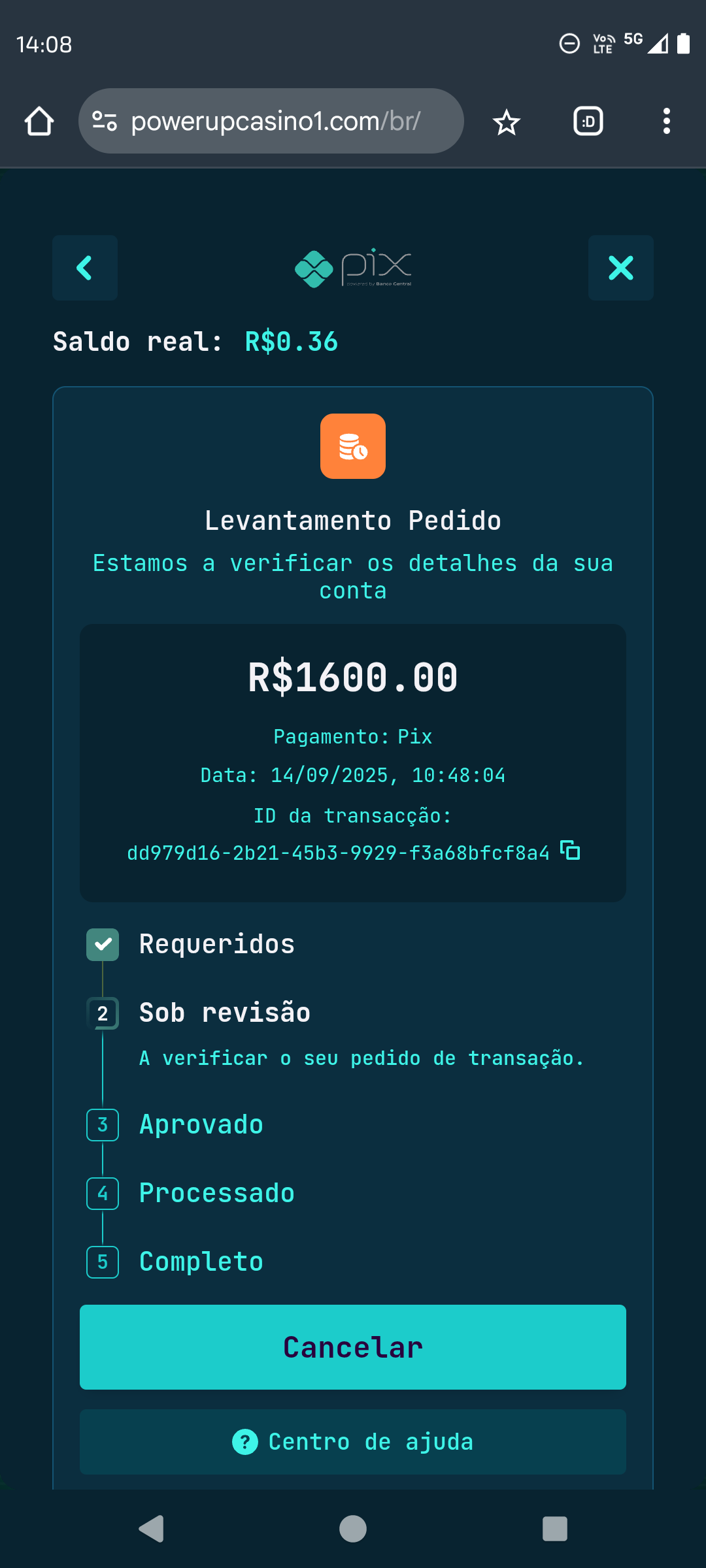Open the Android recents button

[553, 1528]
